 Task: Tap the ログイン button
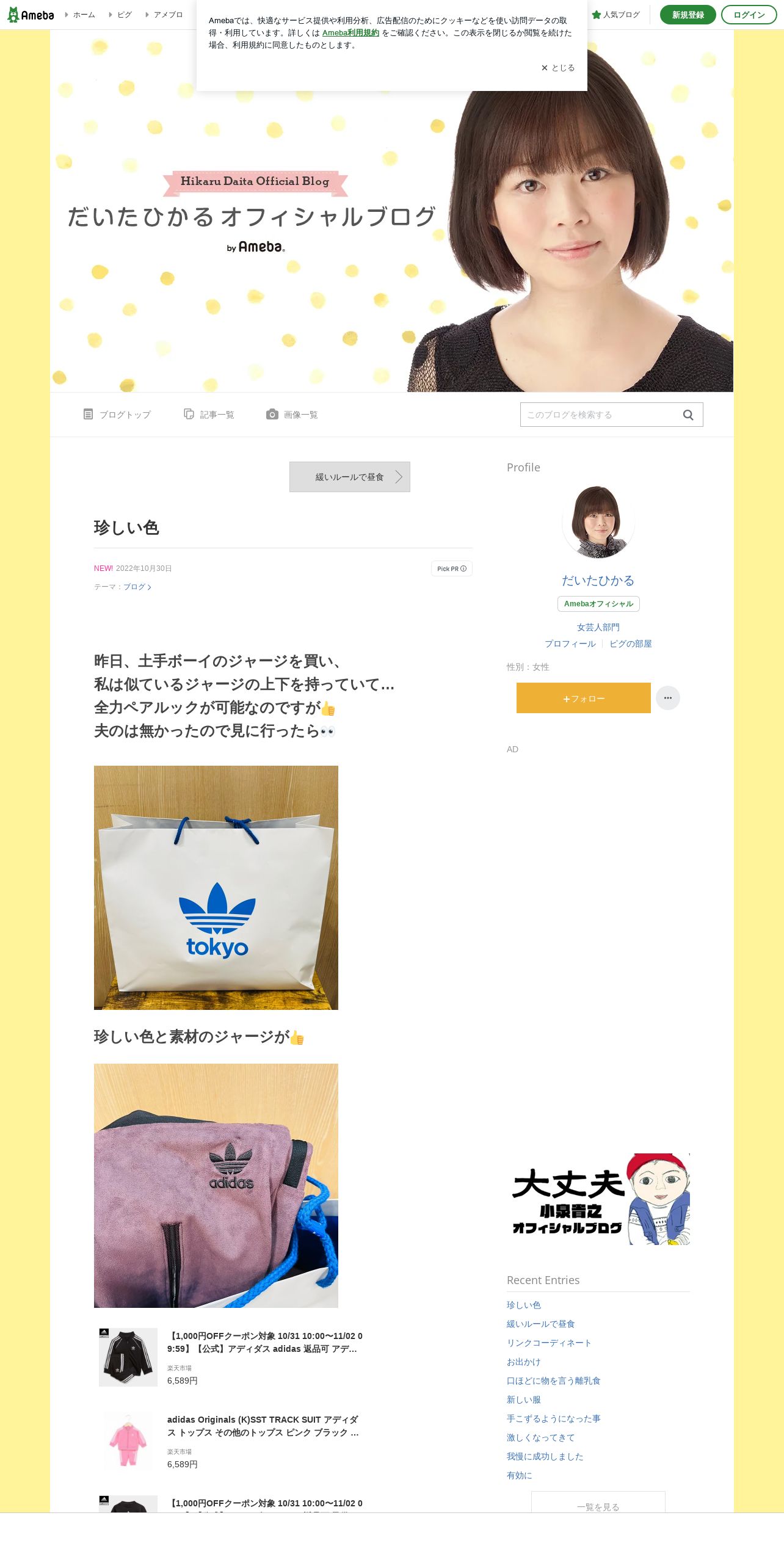[x=749, y=15]
